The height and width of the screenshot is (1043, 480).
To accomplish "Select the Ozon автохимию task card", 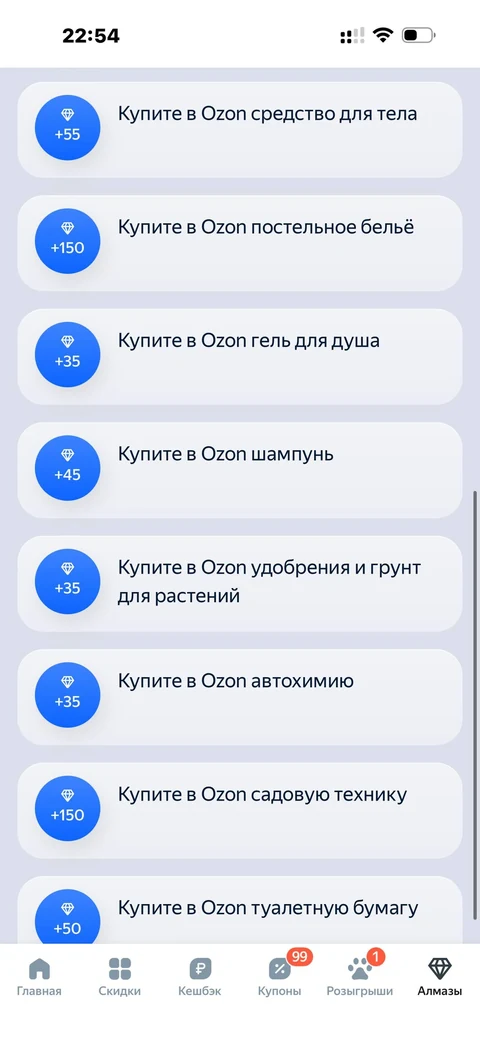I will (239, 696).
